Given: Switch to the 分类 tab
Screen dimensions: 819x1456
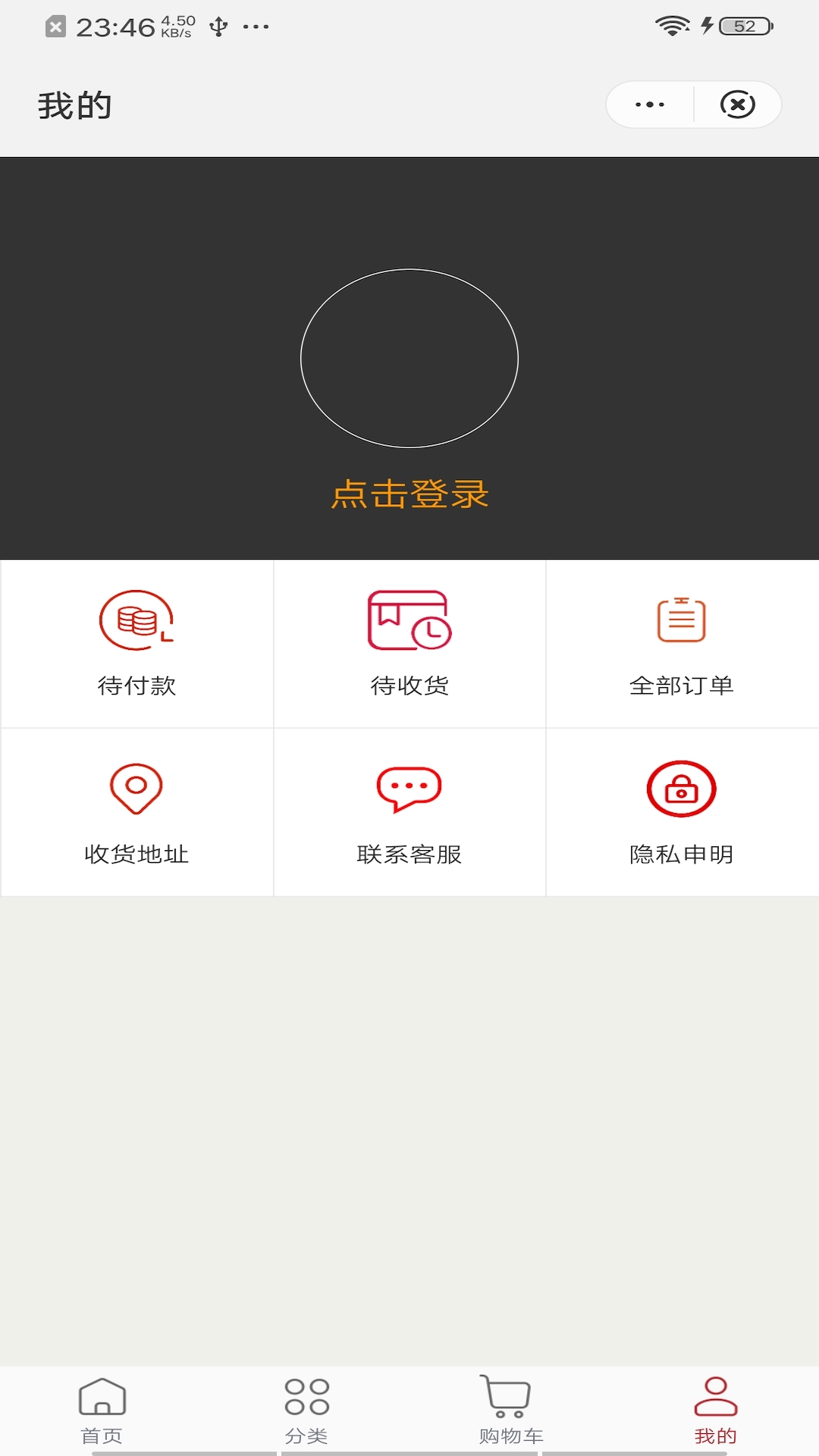Looking at the screenshot, I should point(306,1418).
